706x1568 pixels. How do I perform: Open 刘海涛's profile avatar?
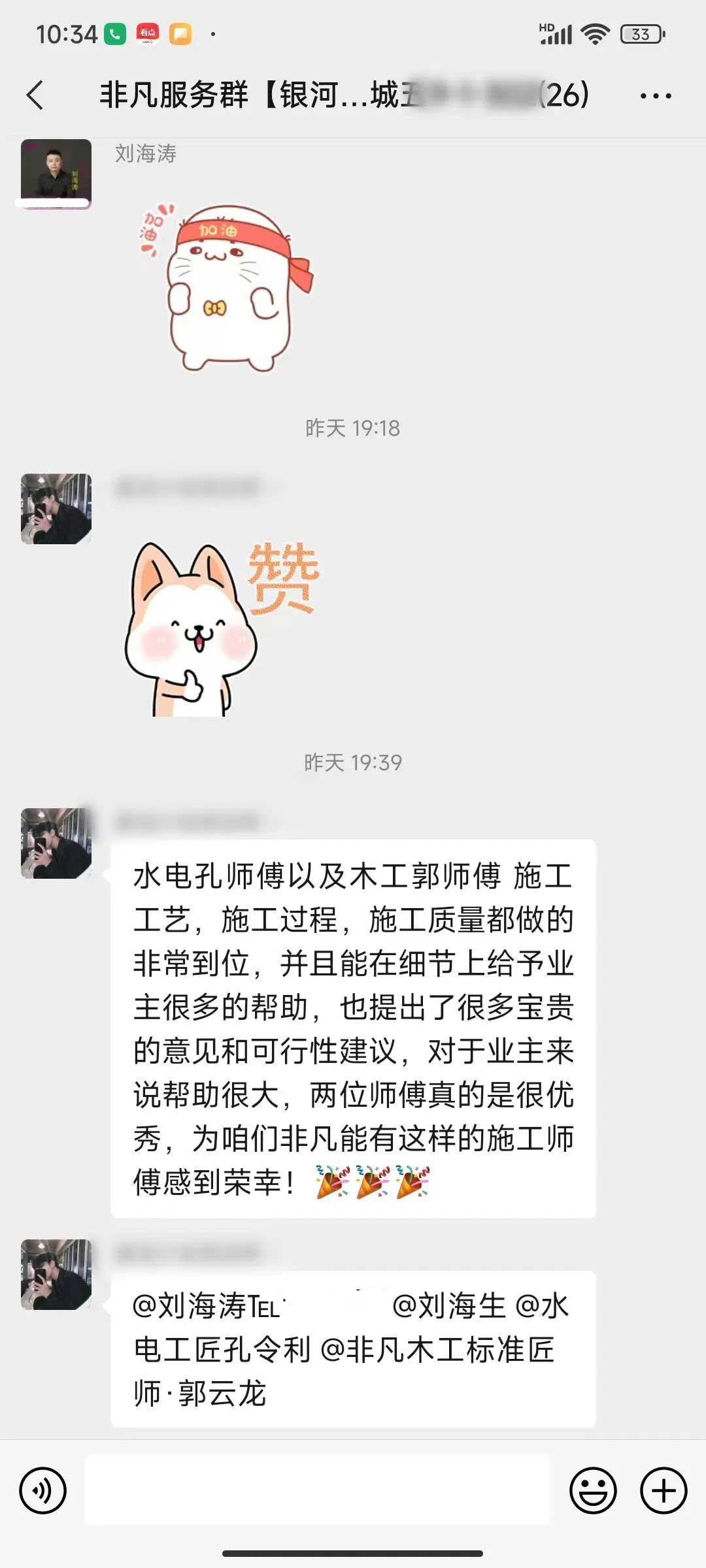coord(56,173)
